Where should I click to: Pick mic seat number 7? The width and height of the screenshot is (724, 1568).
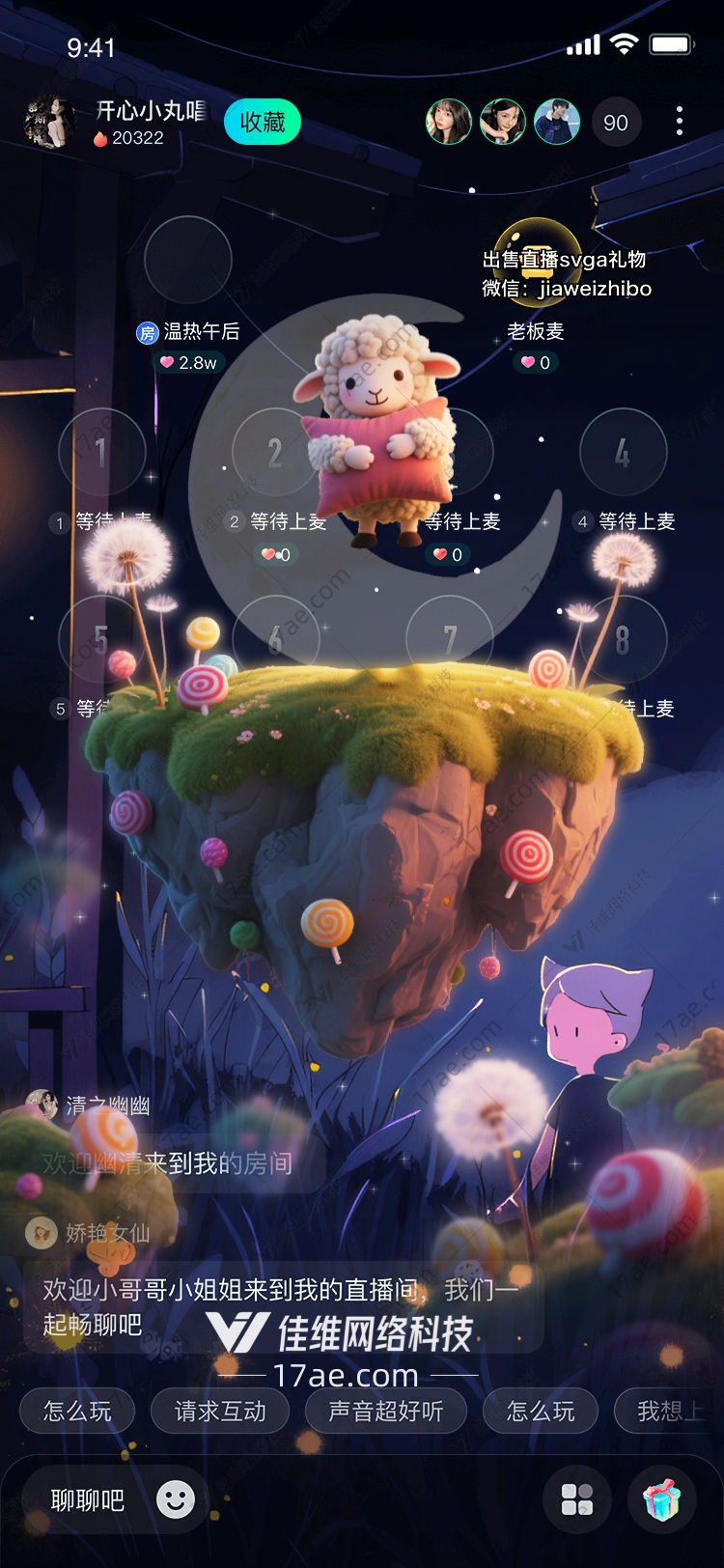click(x=449, y=637)
